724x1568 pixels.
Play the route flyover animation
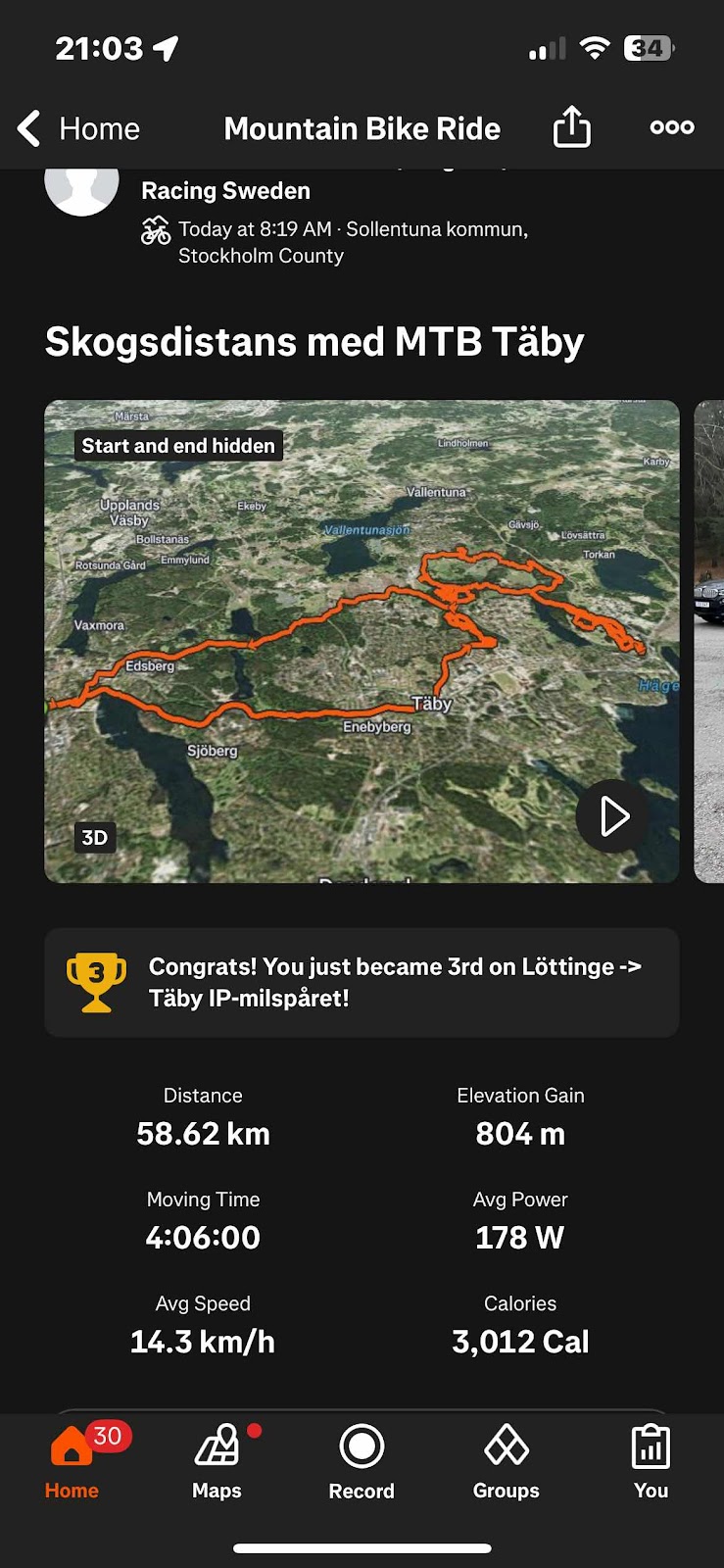[x=612, y=815]
